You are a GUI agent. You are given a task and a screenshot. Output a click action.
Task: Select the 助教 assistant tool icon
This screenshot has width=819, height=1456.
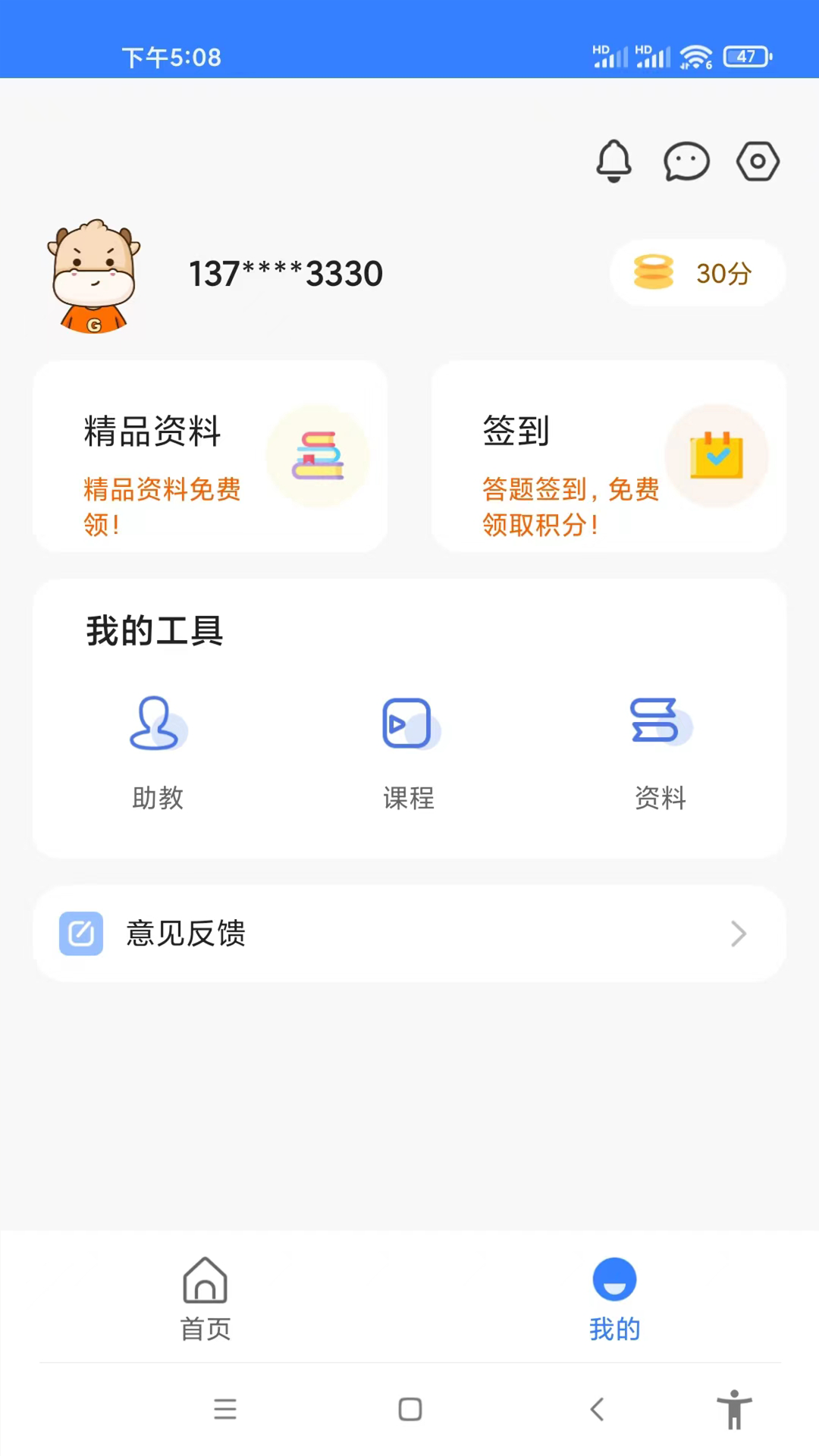156,723
